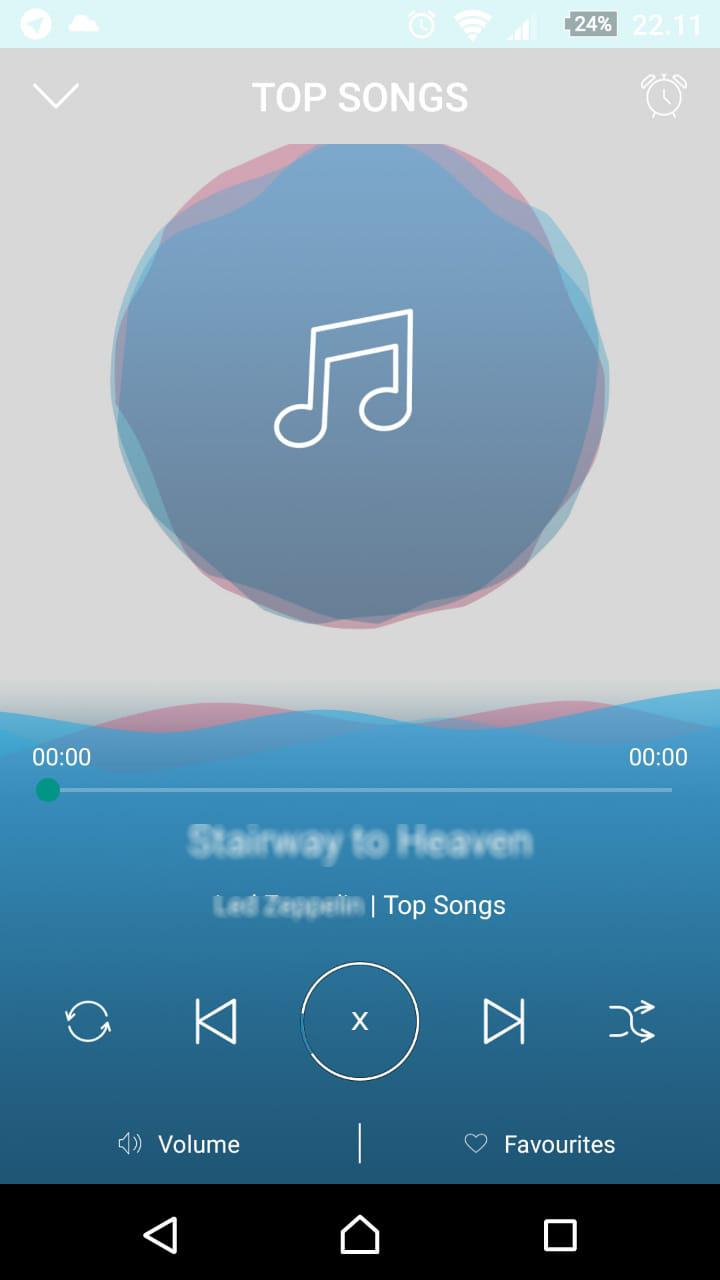
Task: Tap the seek bar handle
Action: [x=47, y=790]
